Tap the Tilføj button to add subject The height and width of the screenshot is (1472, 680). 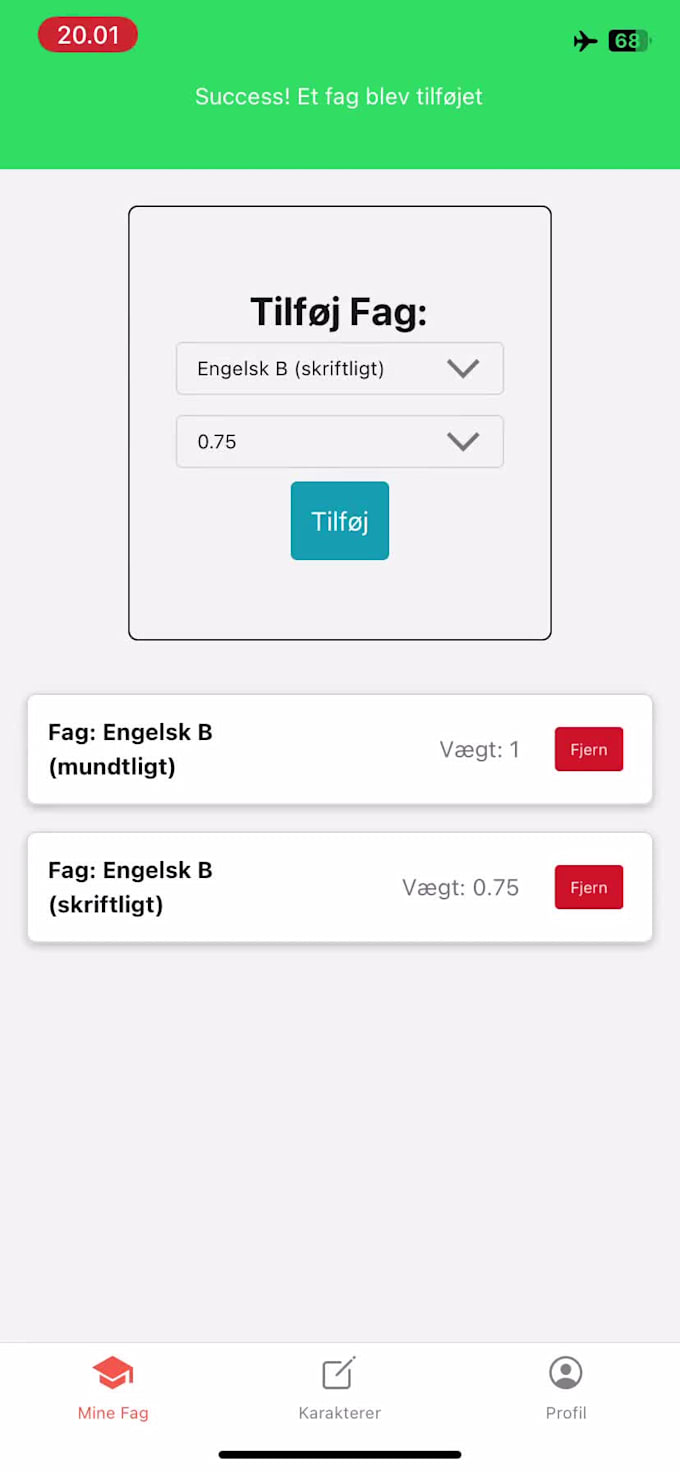tap(340, 521)
